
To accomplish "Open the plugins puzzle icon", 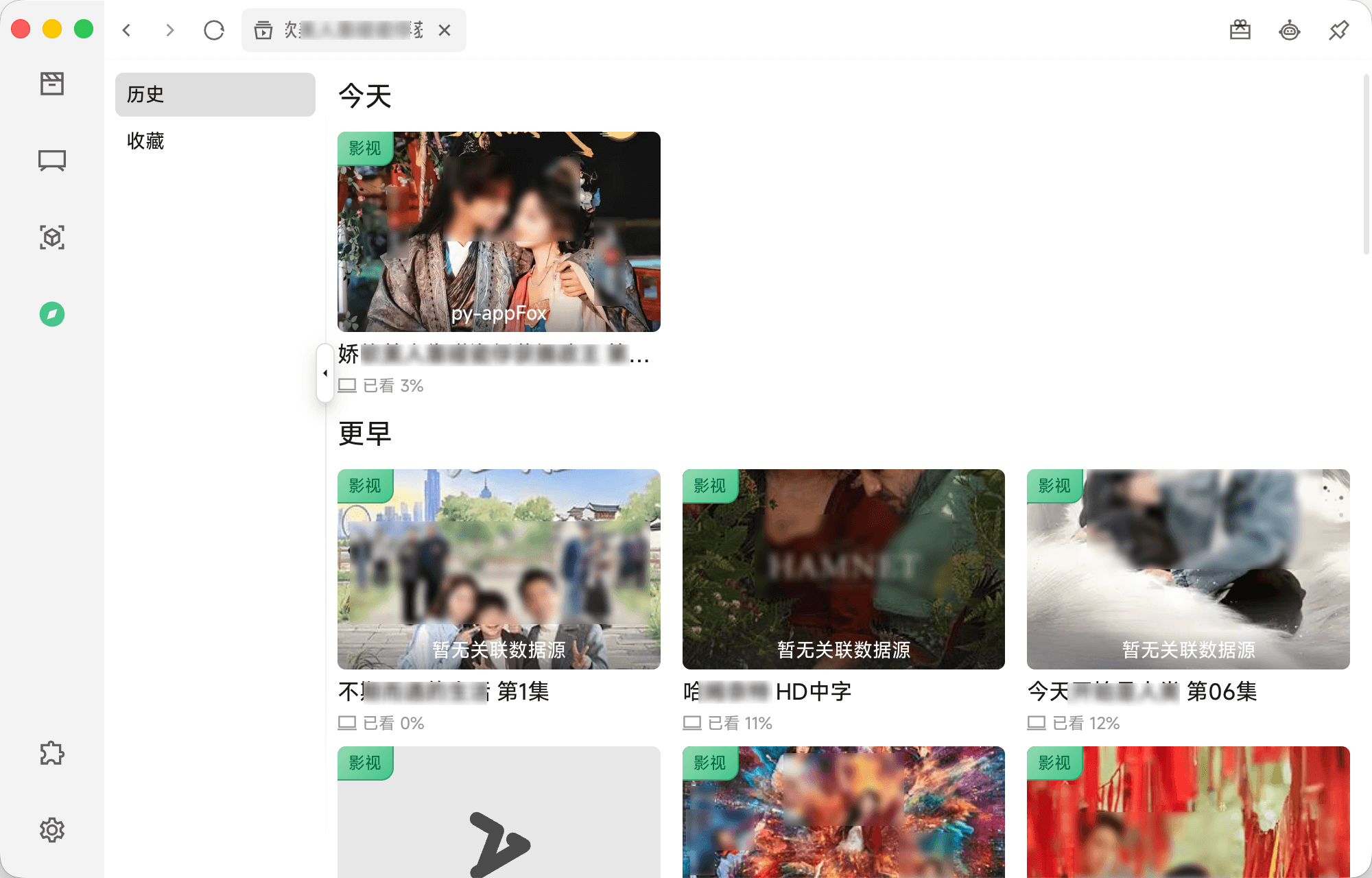I will click(52, 753).
